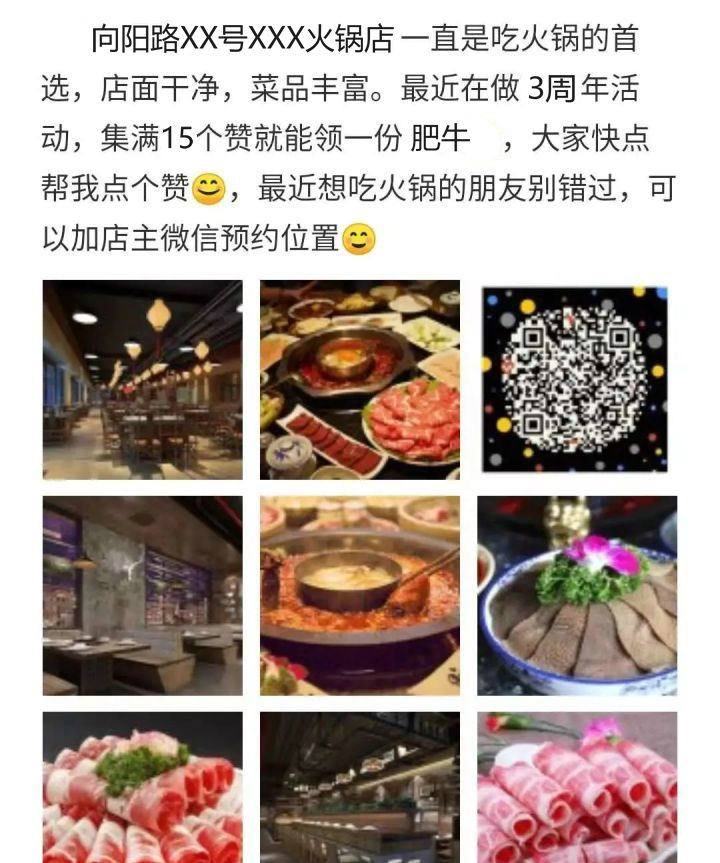Viewport: 720px width, 863px height.
Task: Open the restaurant interior photo with hanging lanterns
Action: pyautogui.click(x=142, y=380)
